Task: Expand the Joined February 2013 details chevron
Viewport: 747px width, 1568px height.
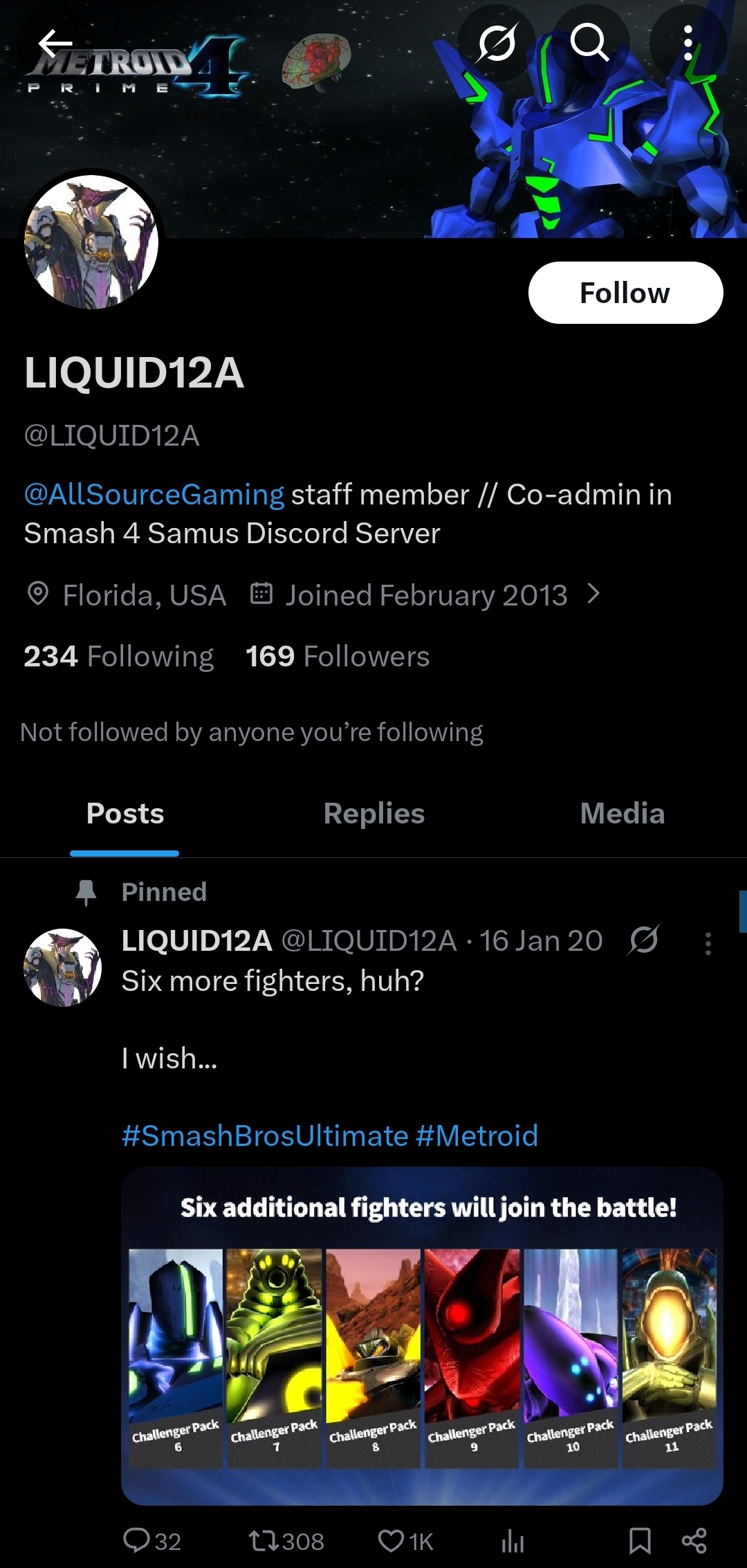Action: pos(593,594)
